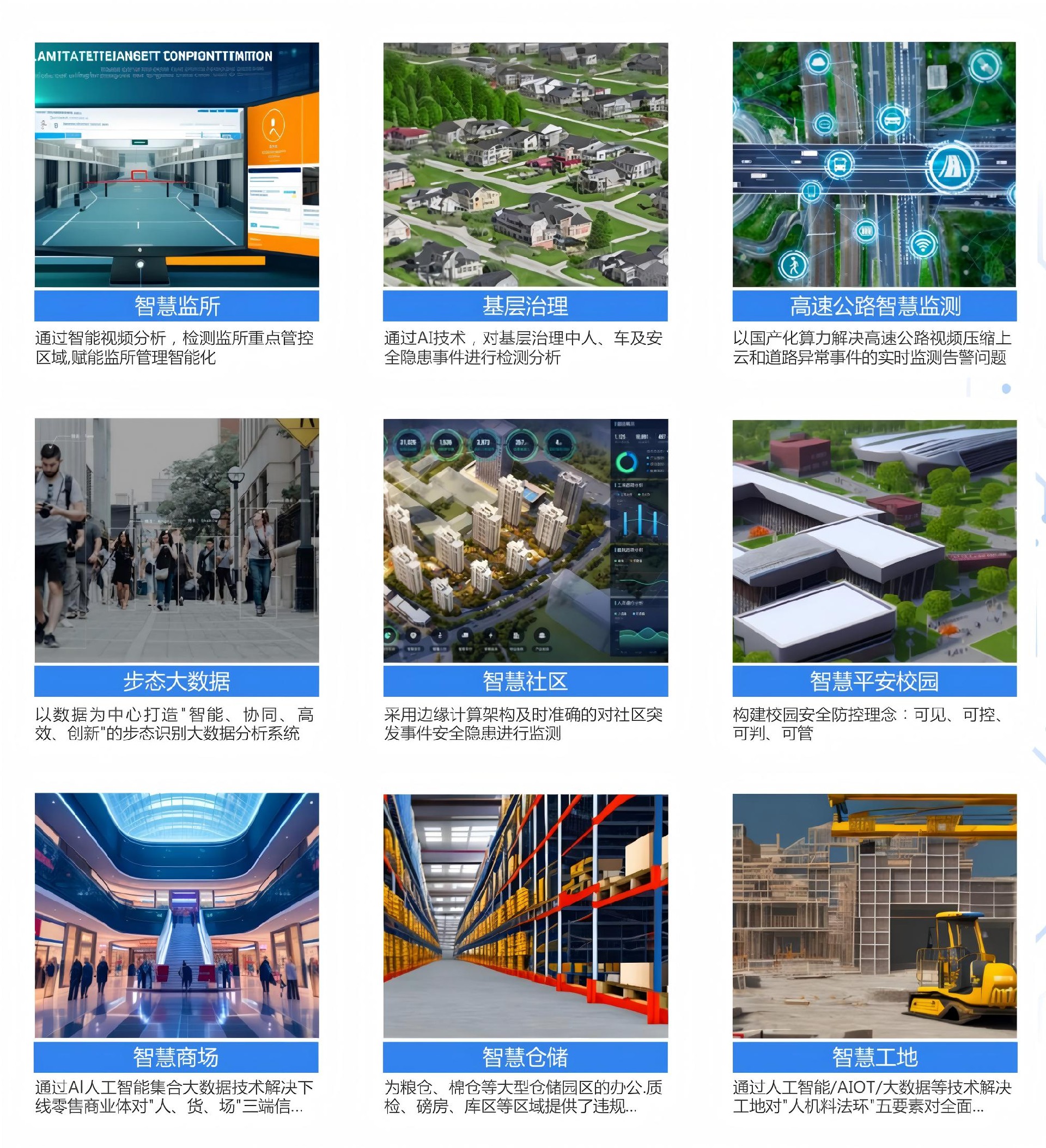This screenshot has width=1046, height=1148.
Task: Open the 智慧监所 solution card
Action: click(x=177, y=204)
